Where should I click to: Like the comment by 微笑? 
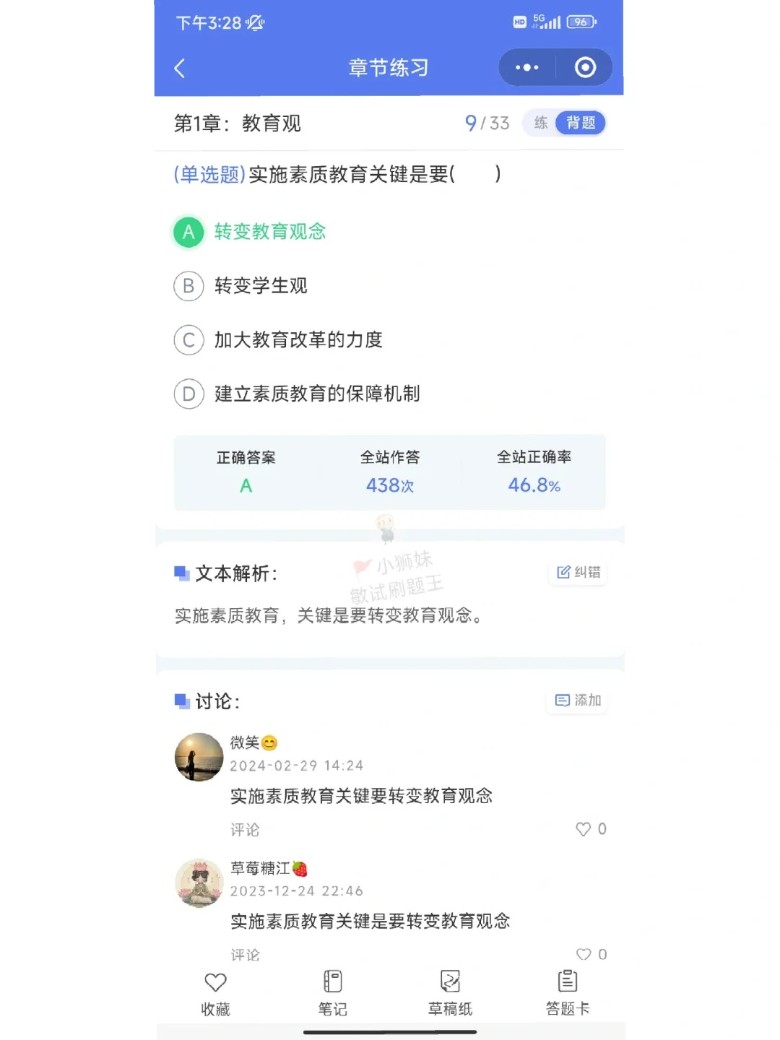584,829
